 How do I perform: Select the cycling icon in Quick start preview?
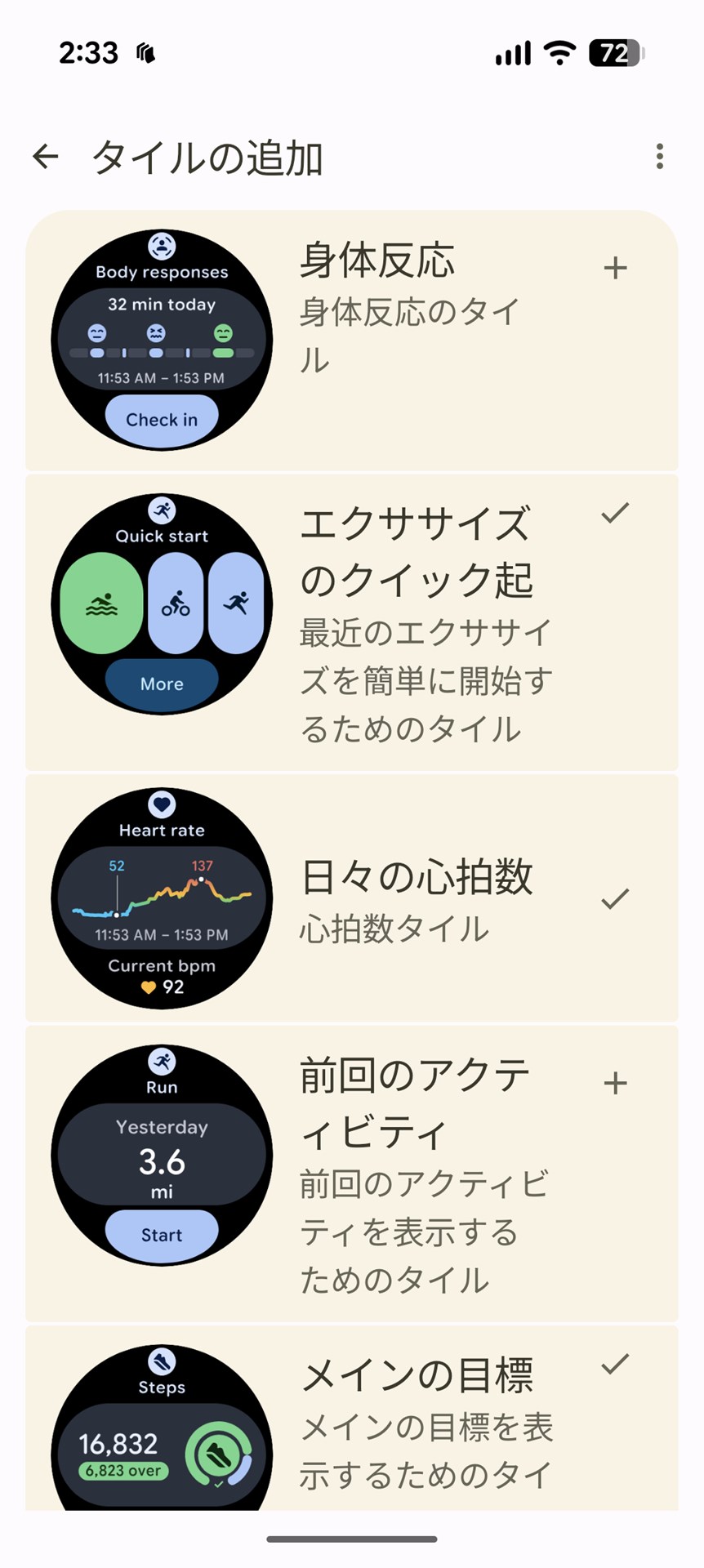(x=175, y=603)
